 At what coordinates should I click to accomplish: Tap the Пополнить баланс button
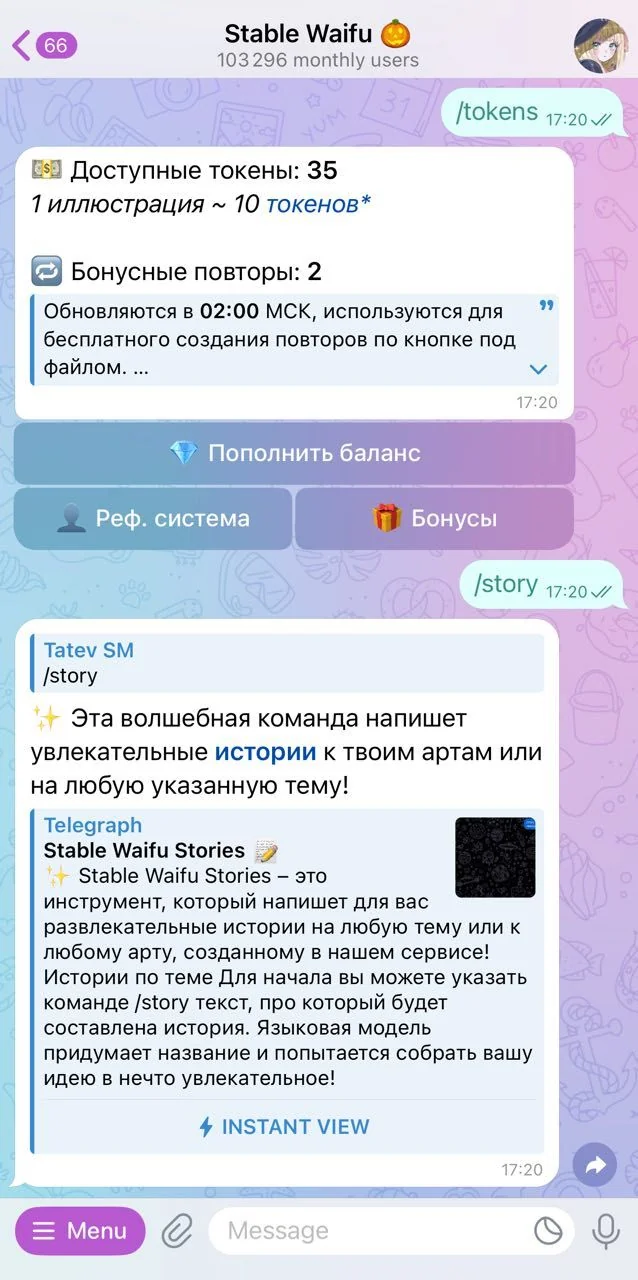pyautogui.click(x=294, y=453)
